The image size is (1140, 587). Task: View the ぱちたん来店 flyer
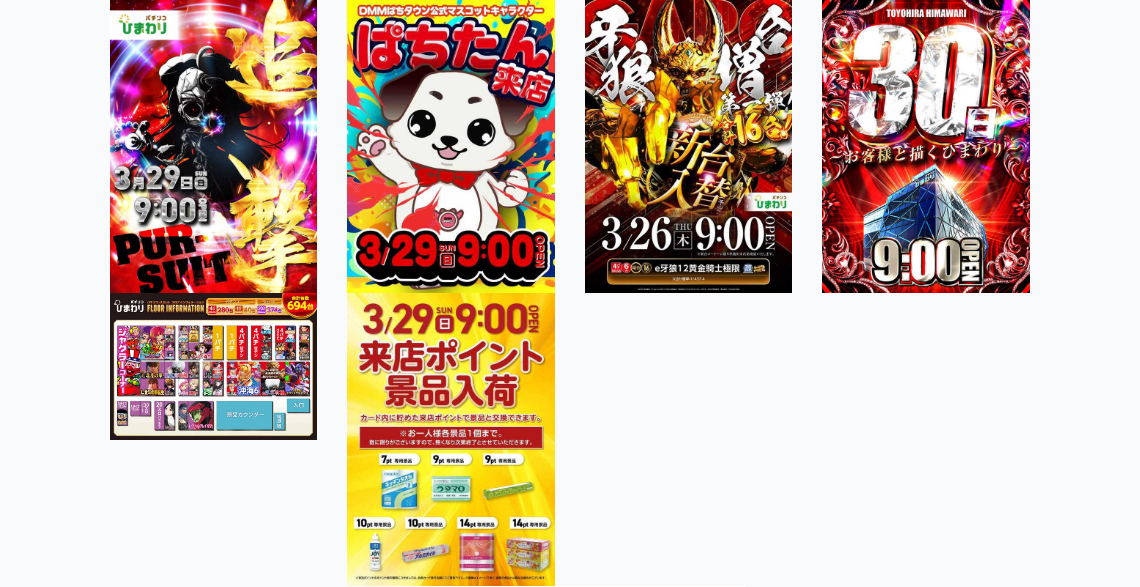click(450, 145)
